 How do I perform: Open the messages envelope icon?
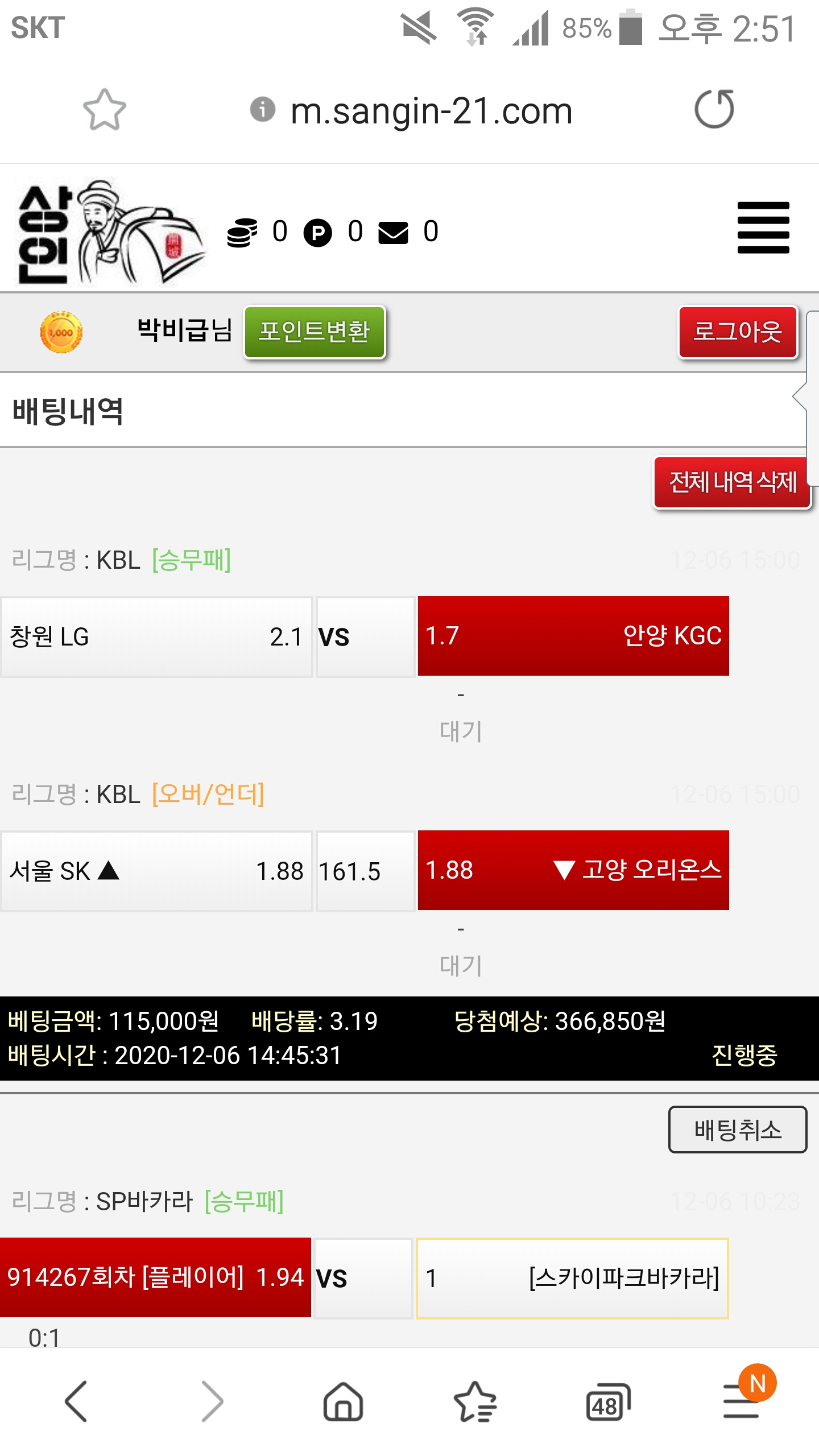[x=394, y=233]
